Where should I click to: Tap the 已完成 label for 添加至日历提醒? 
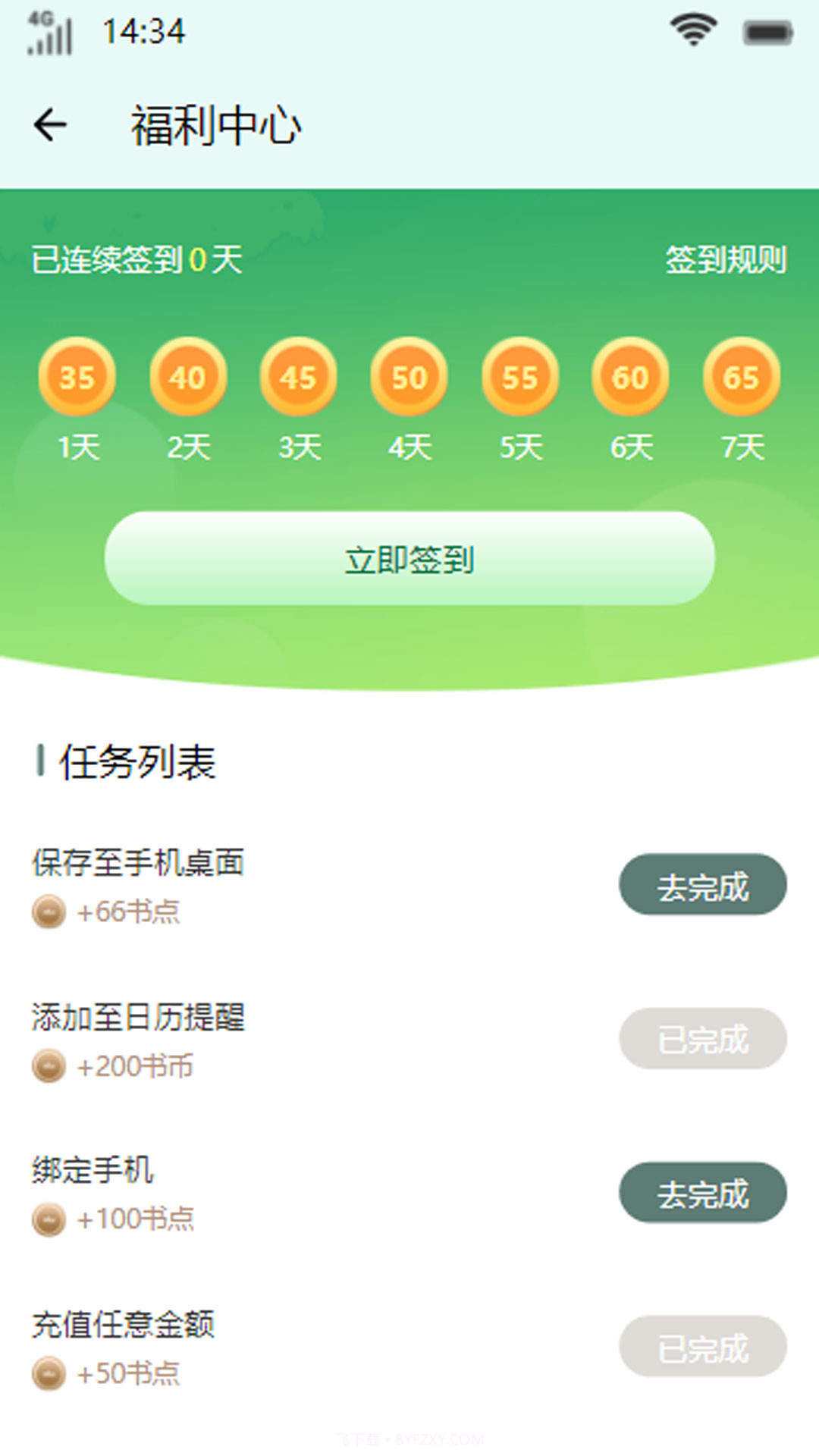tap(701, 1040)
